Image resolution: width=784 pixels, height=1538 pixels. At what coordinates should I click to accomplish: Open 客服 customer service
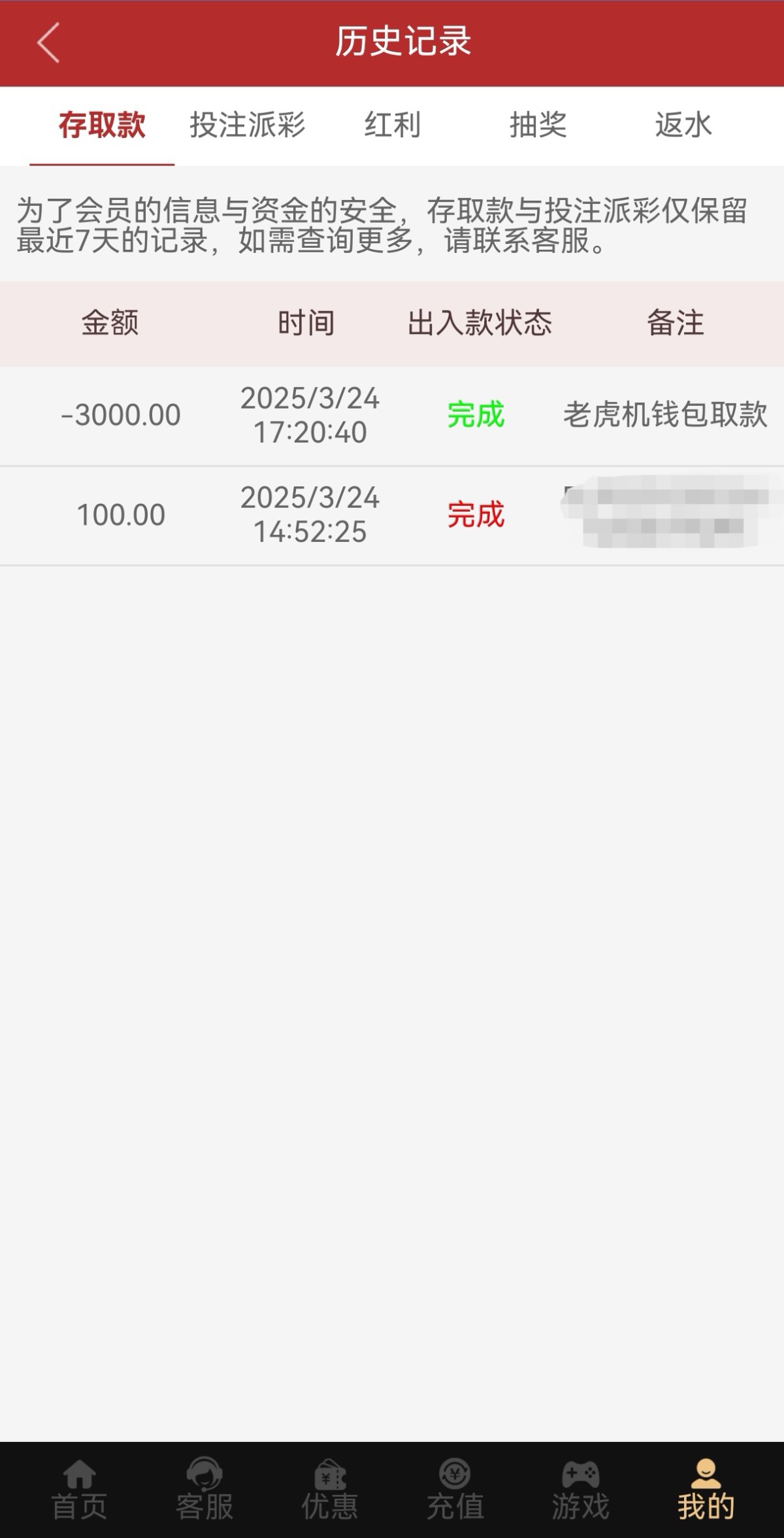pyautogui.click(x=204, y=1490)
